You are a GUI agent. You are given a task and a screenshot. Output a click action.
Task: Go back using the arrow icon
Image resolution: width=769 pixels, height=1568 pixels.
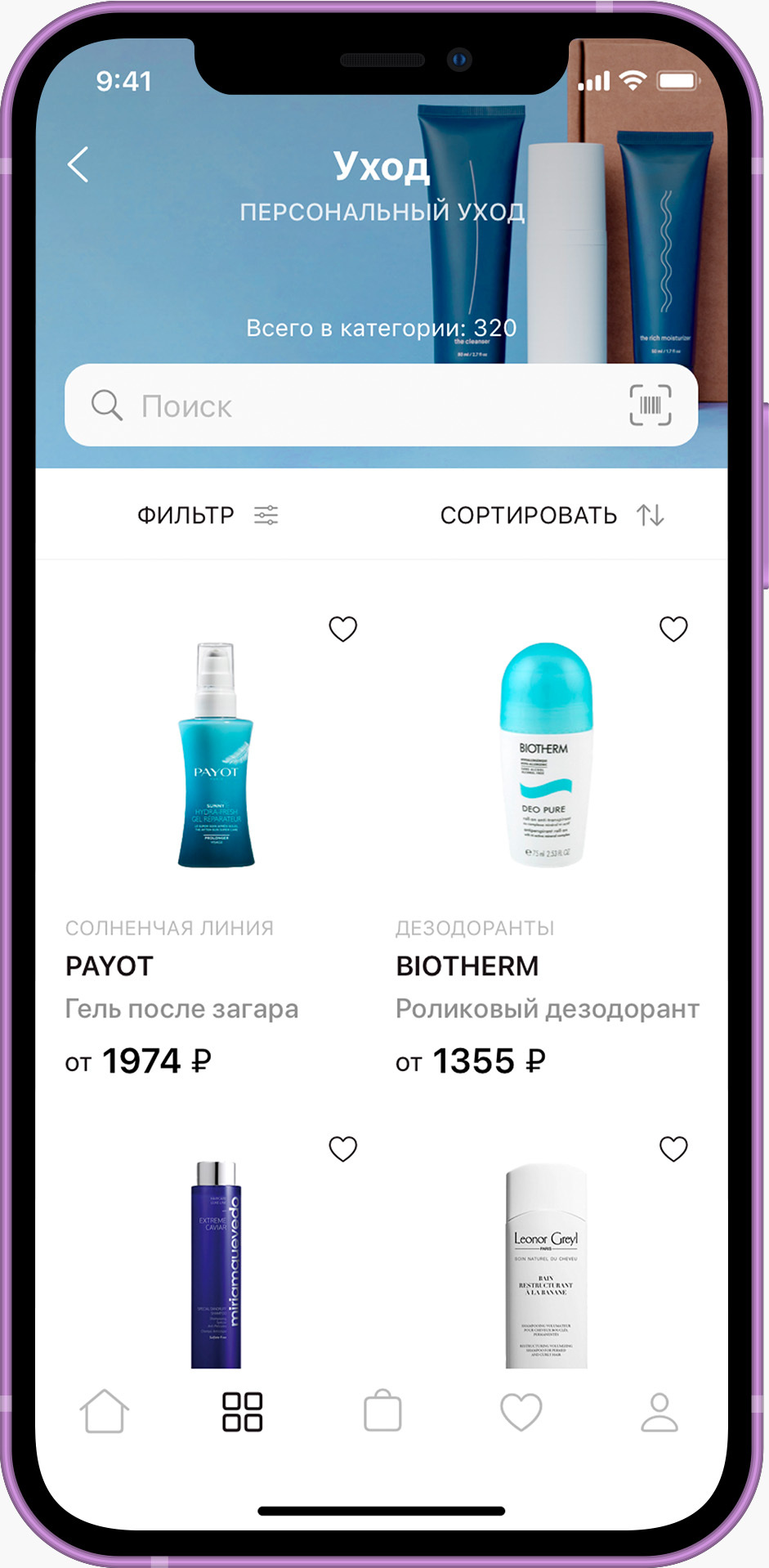coord(78,164)
